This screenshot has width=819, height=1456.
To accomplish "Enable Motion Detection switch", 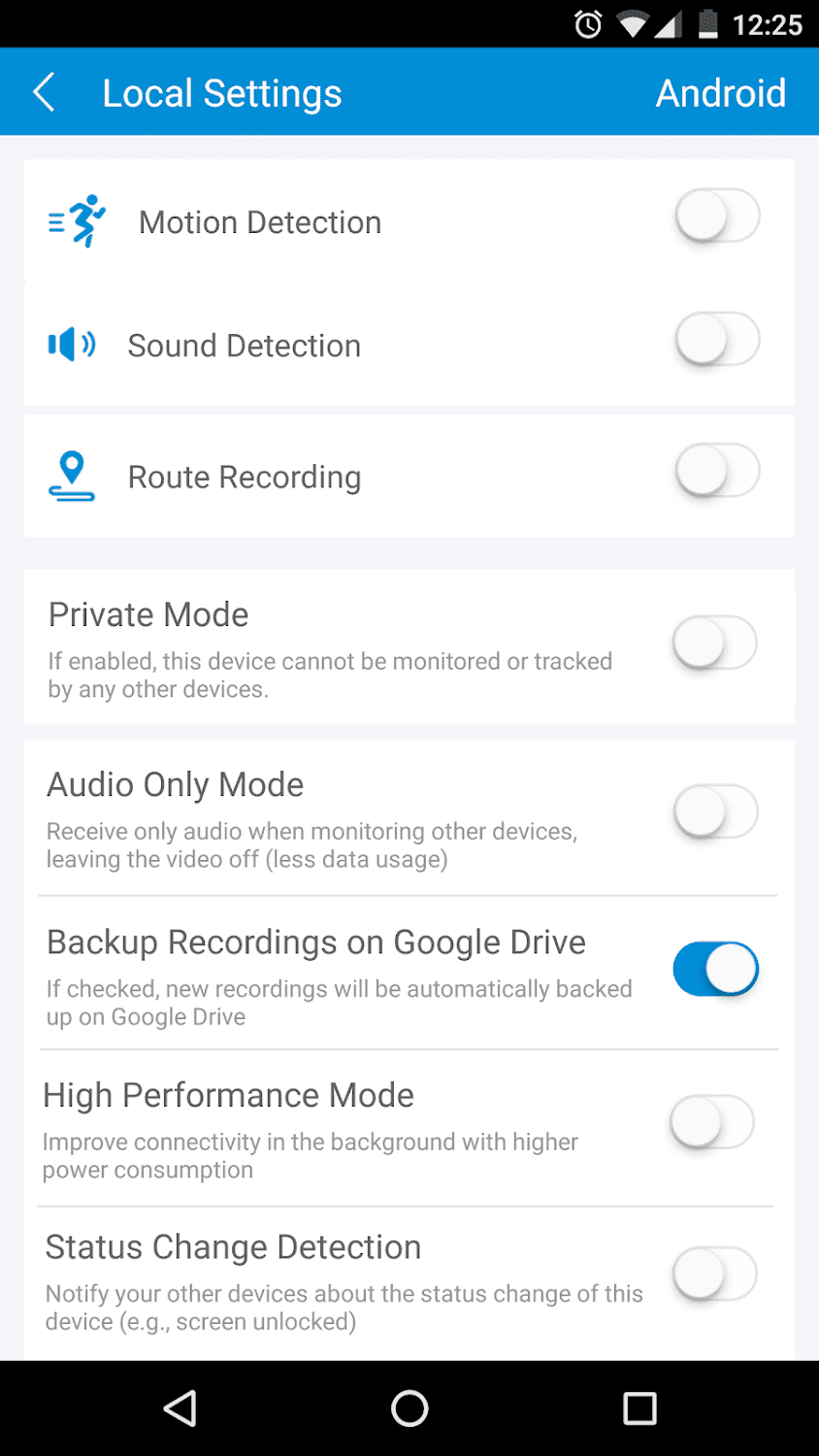I will (716, 215).
